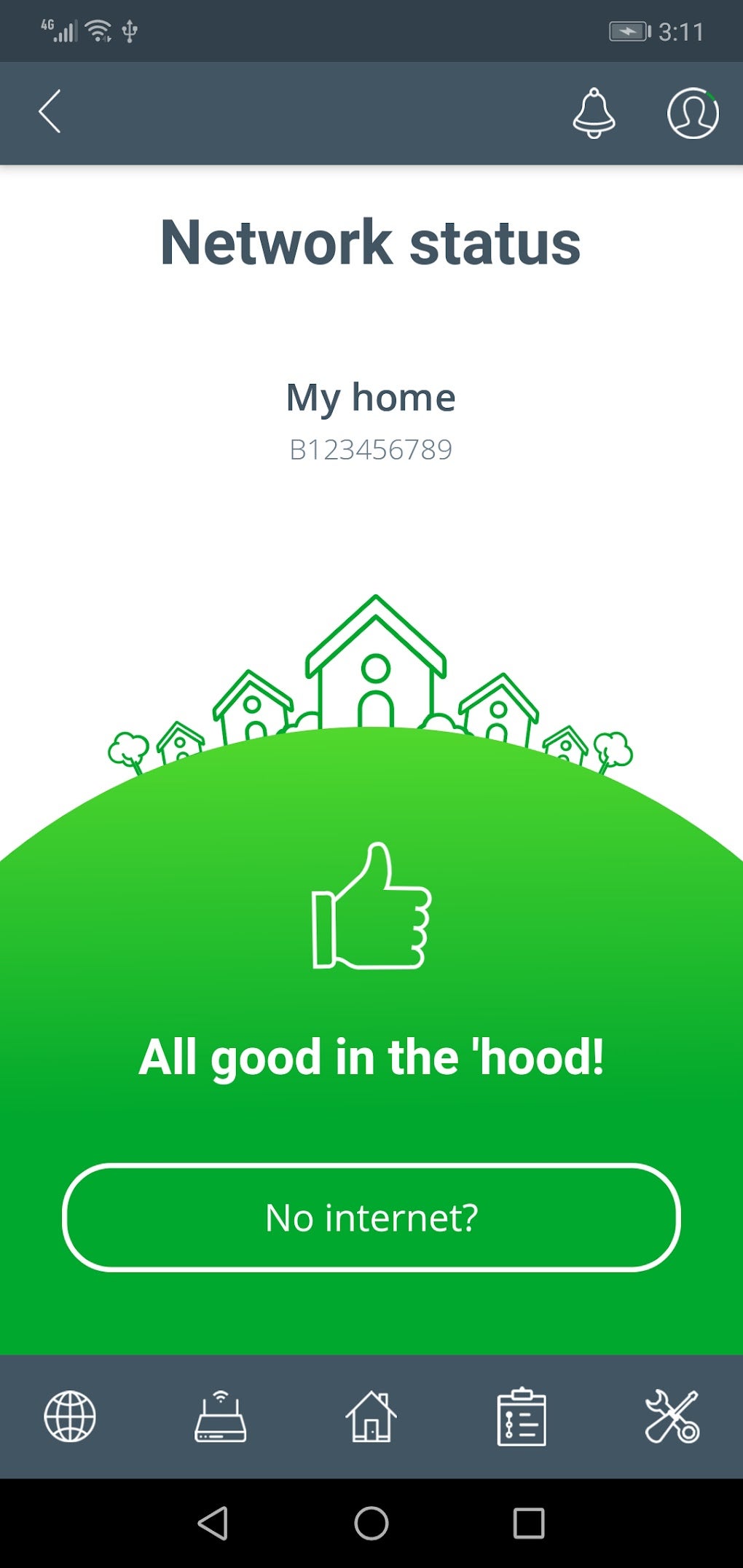Image resolution: width=743 pixels, height=1568 pixels.
Task: Open the clipboard checklist tab
Action: [522, 1417]
